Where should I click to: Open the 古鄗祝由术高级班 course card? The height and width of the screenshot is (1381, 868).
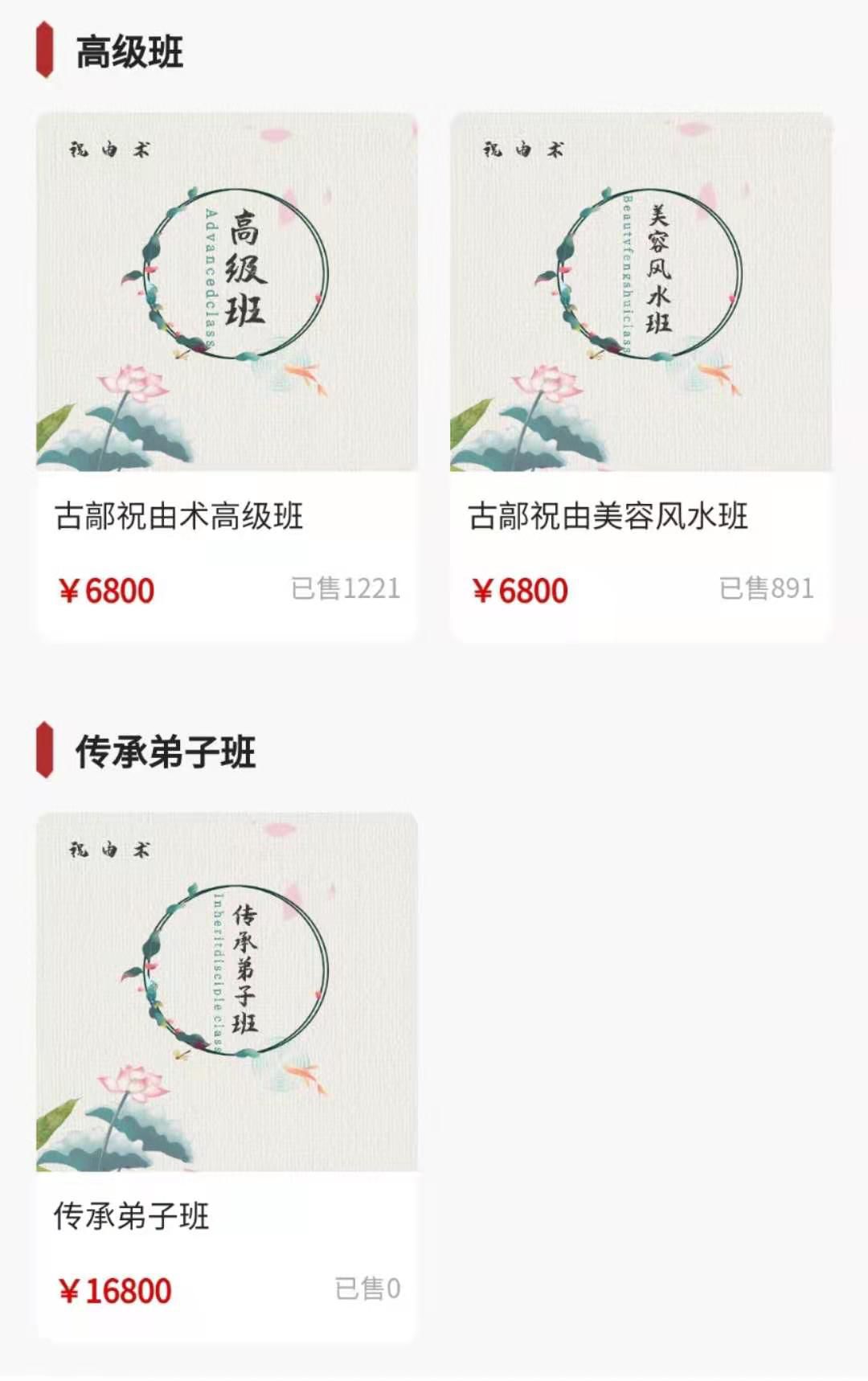(227, 376)
